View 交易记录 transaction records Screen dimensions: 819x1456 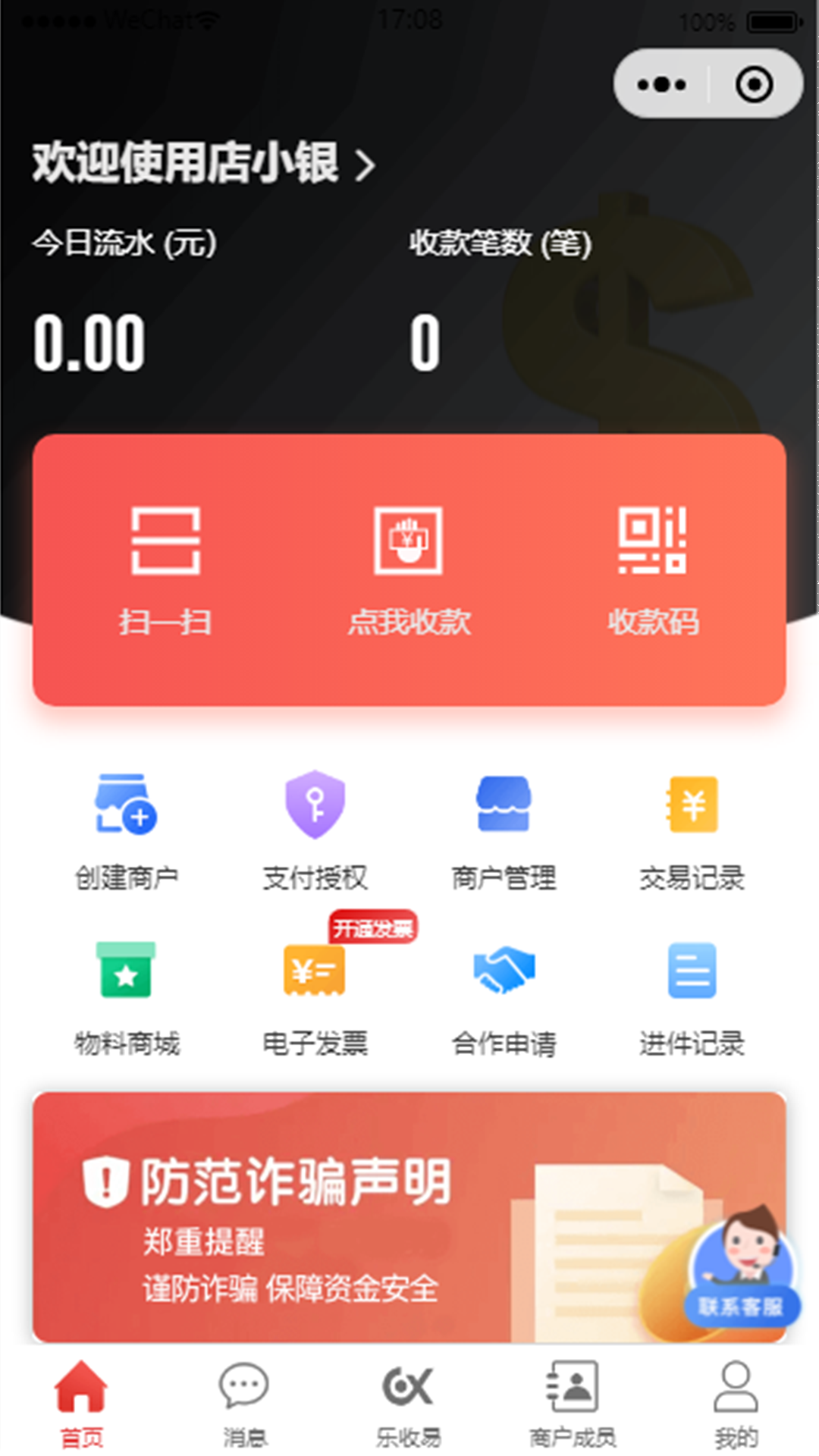click(692, 831)
